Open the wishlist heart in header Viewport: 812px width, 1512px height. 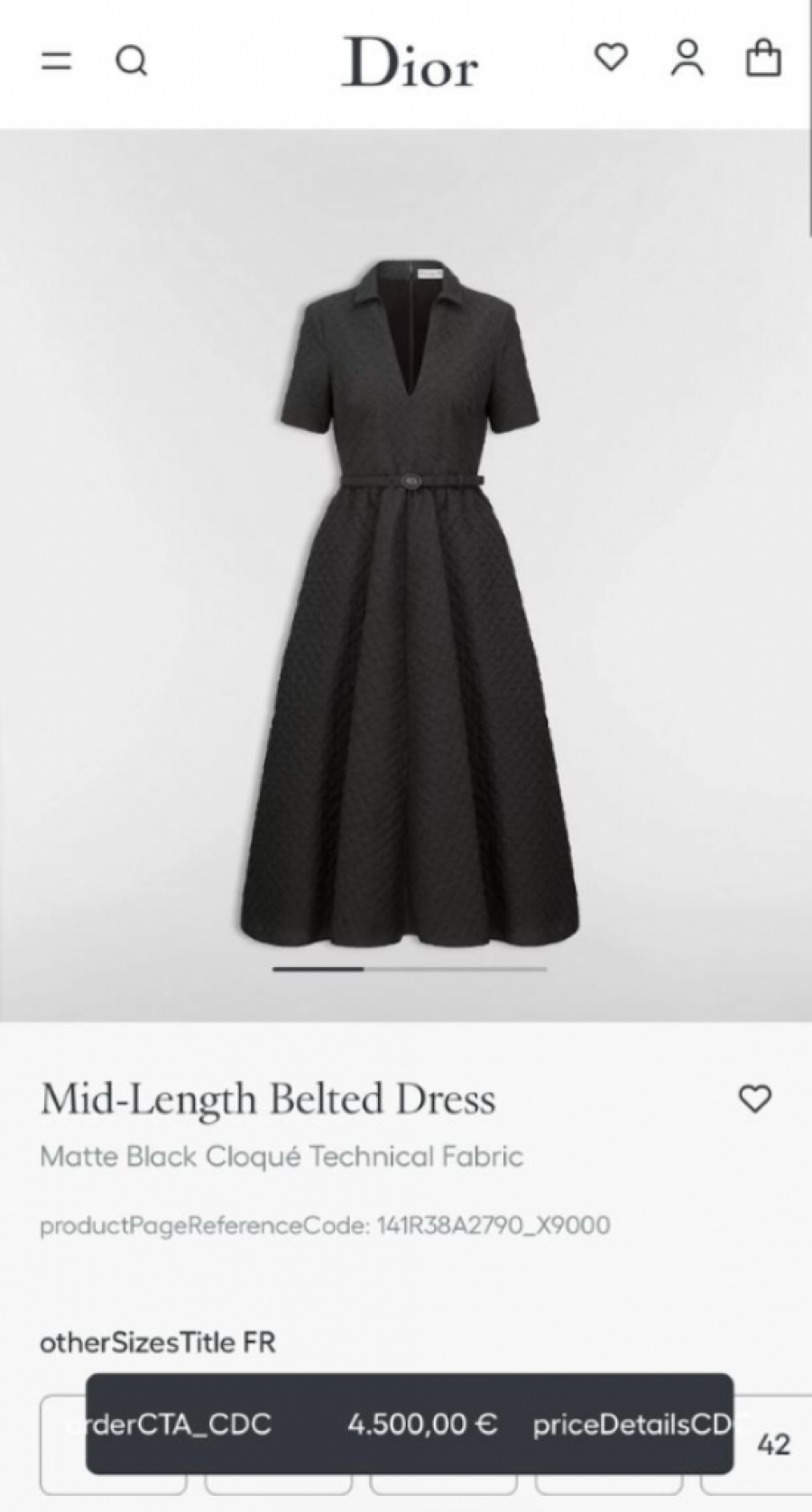point(611,58)
